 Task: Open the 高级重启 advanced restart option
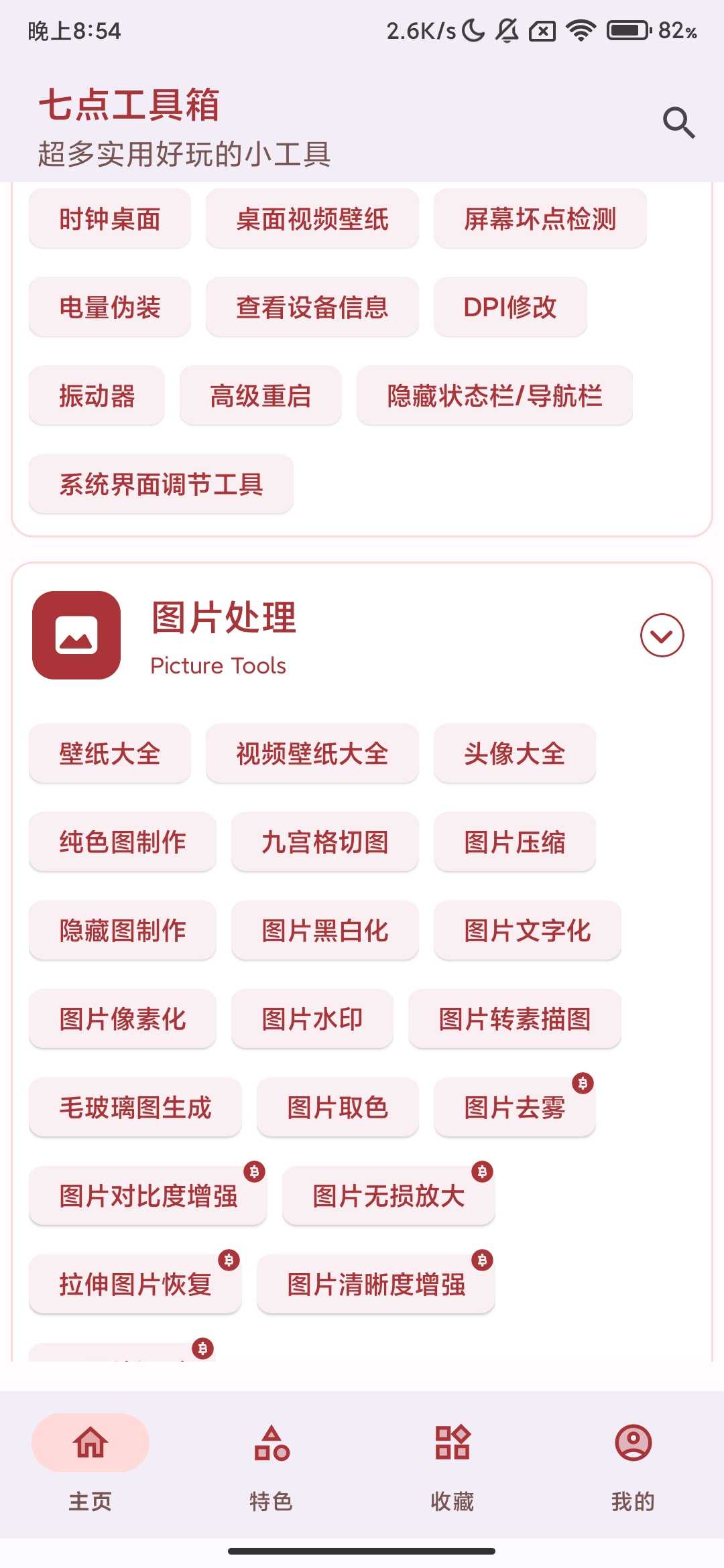(260, 396)
